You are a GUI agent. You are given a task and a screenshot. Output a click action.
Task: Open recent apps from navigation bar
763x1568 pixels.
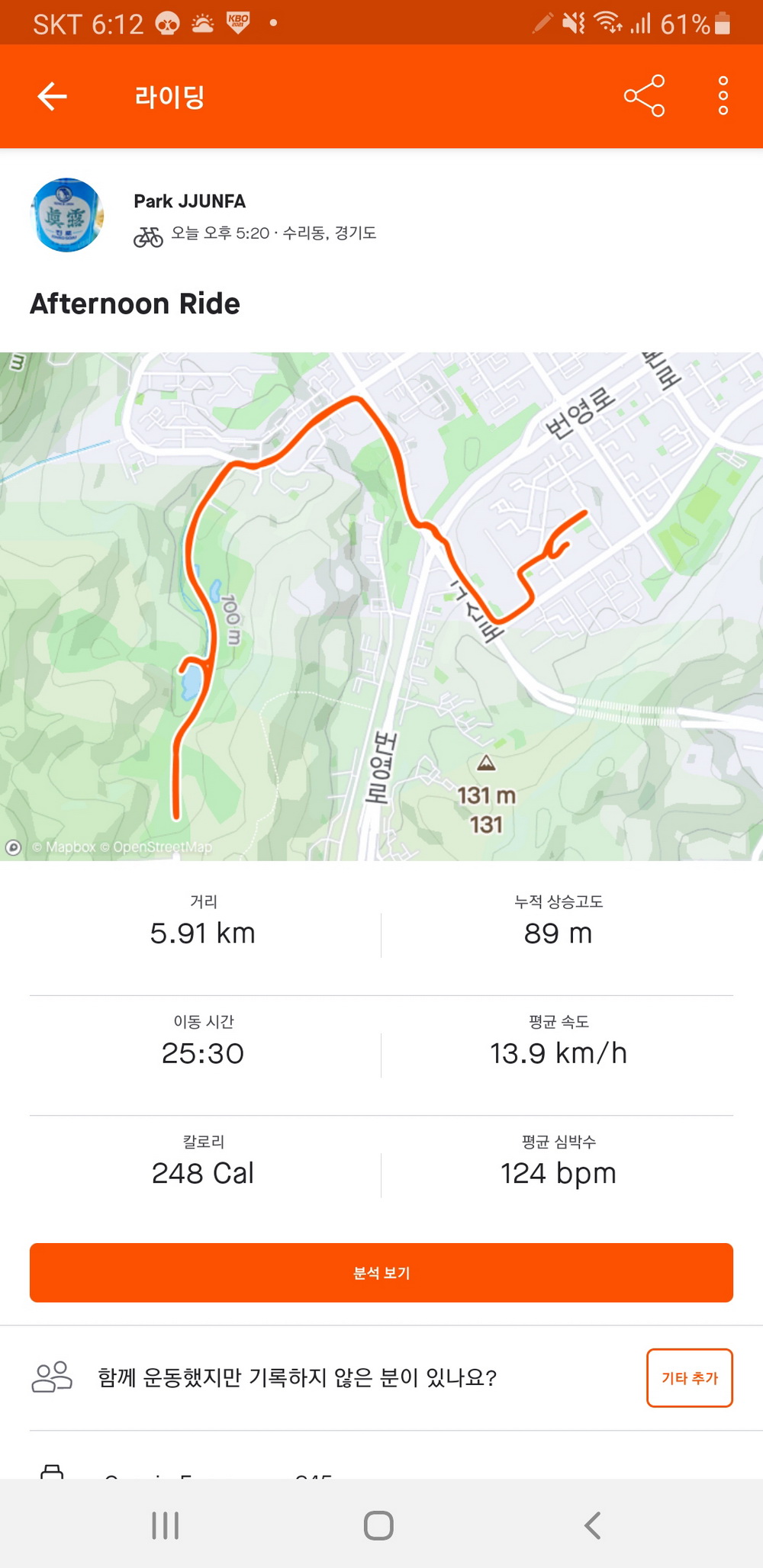coord(165,1525)
